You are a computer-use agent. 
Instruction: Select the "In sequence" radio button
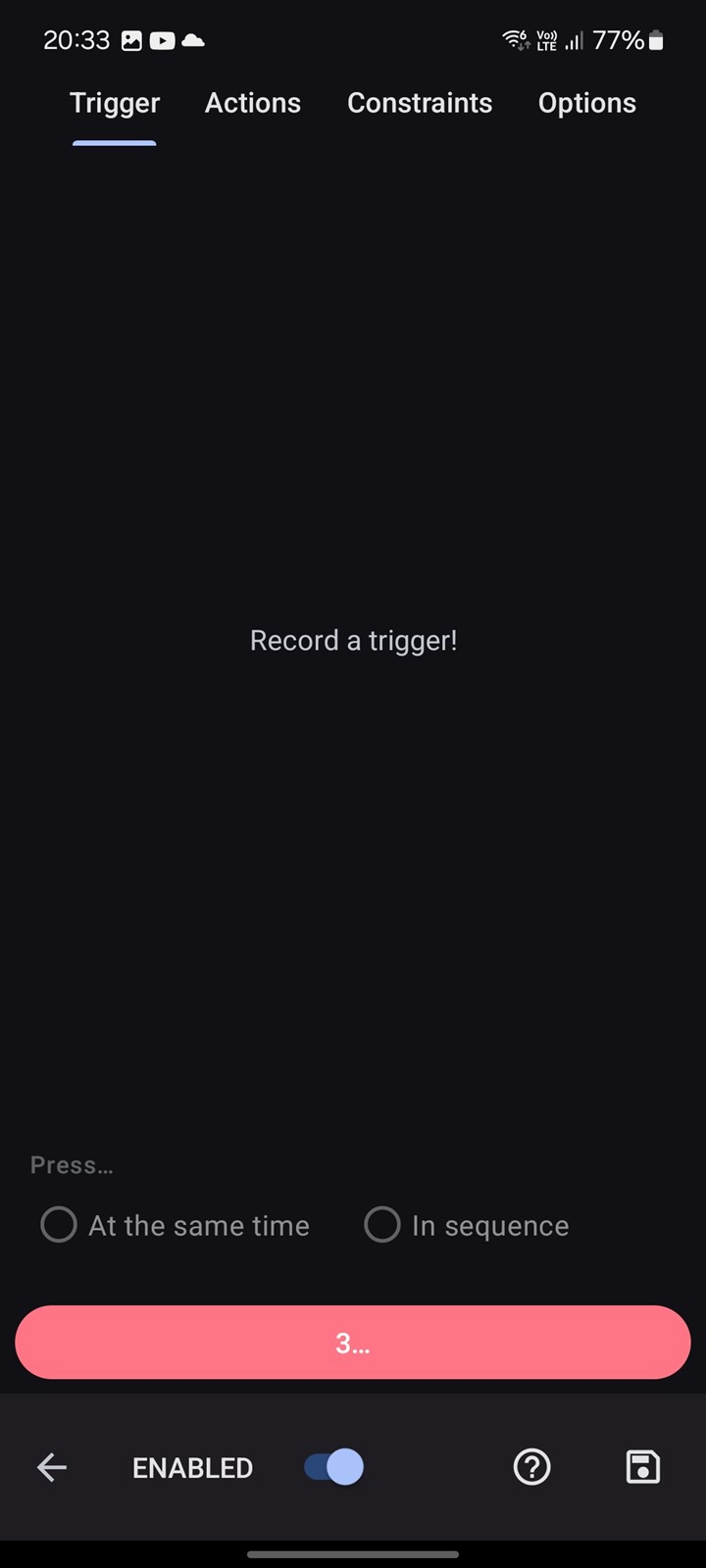point(467,1225)
